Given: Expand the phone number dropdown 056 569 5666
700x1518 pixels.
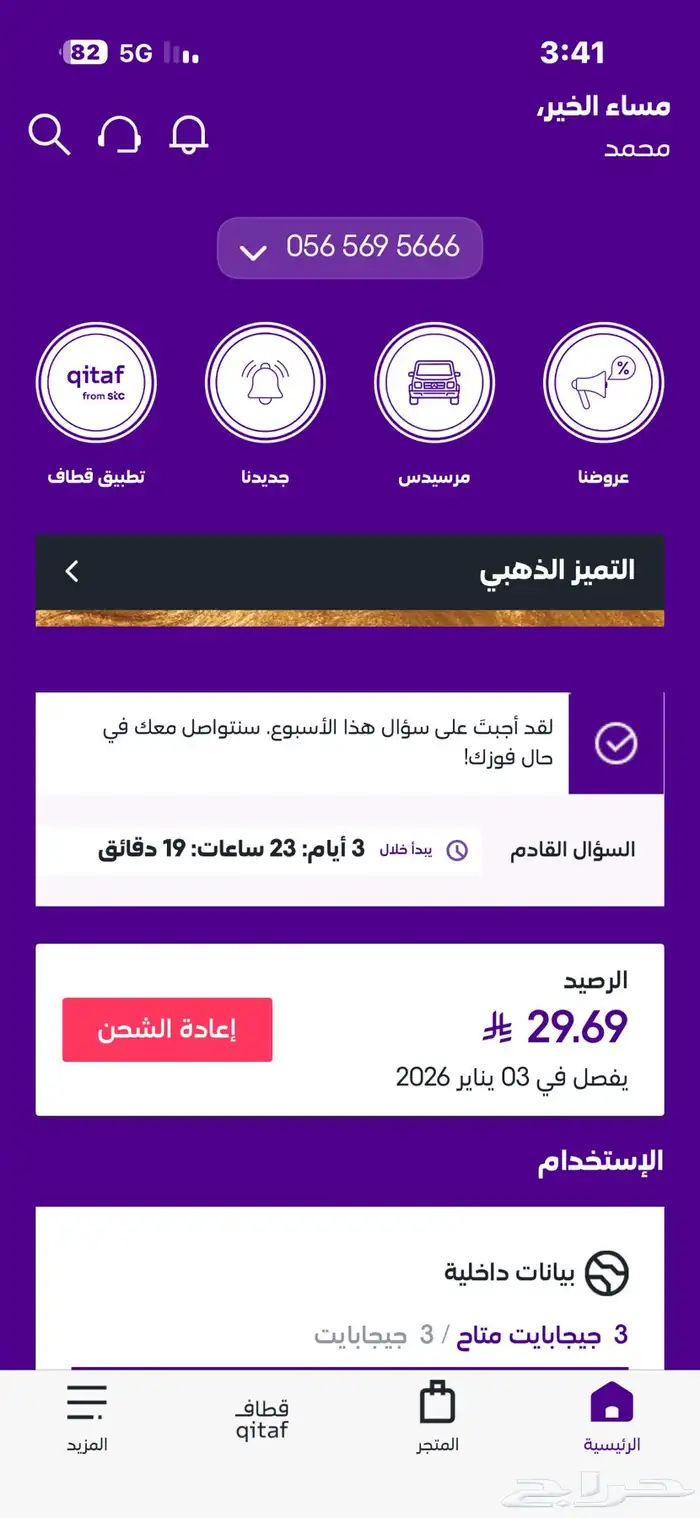Looking at the screenshot, I should [x=350, y=247].
